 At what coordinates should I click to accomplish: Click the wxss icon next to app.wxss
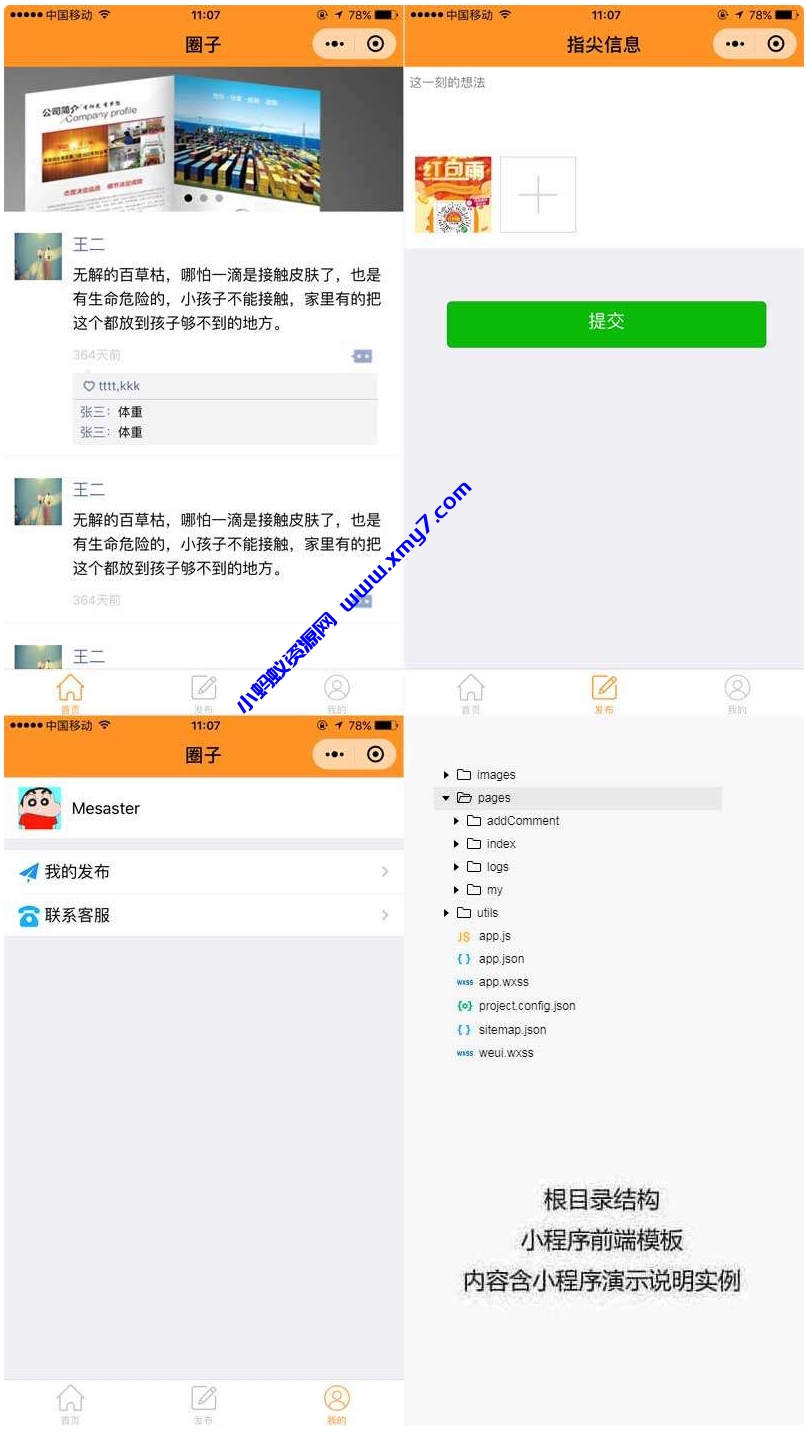point(464,982)
